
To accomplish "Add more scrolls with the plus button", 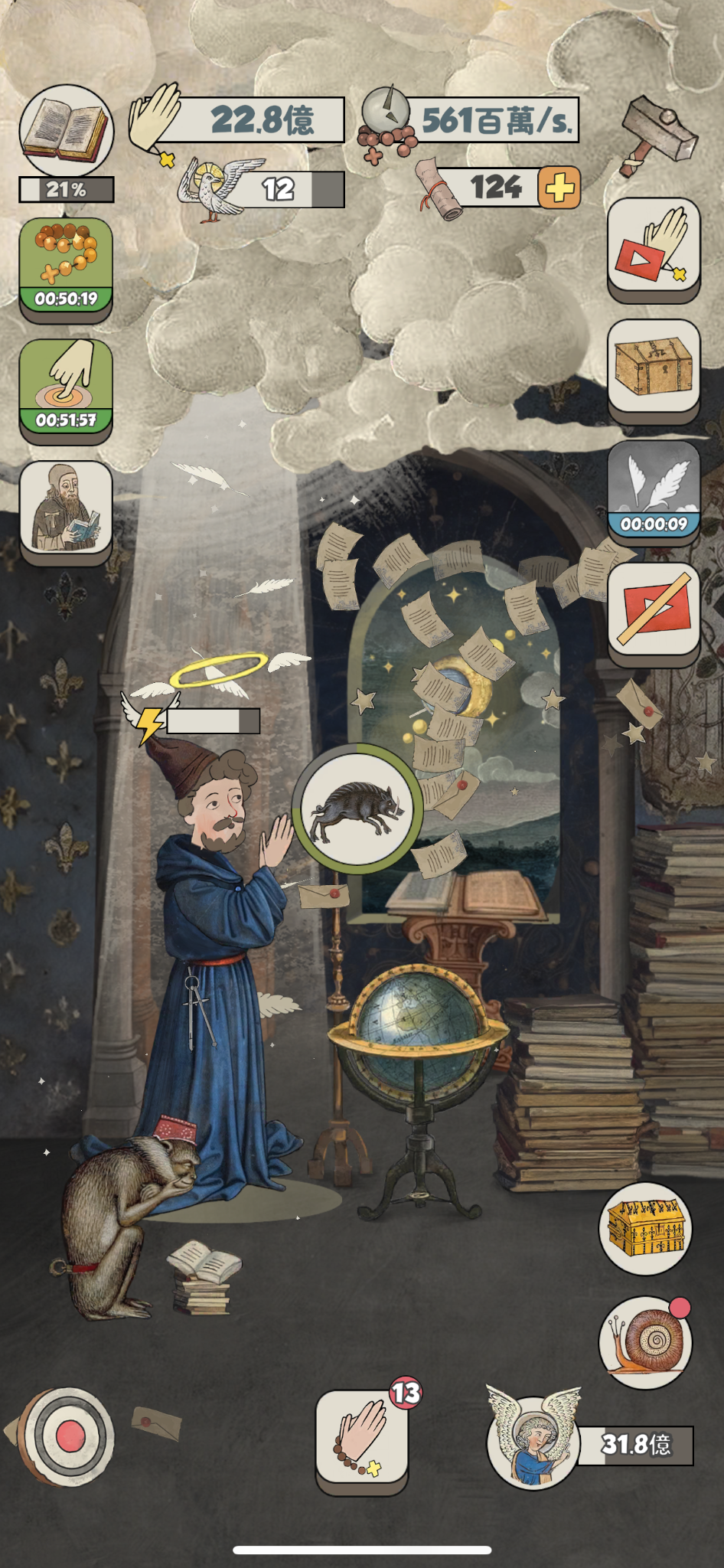I will pyautogui.click(x=559, y=188).
